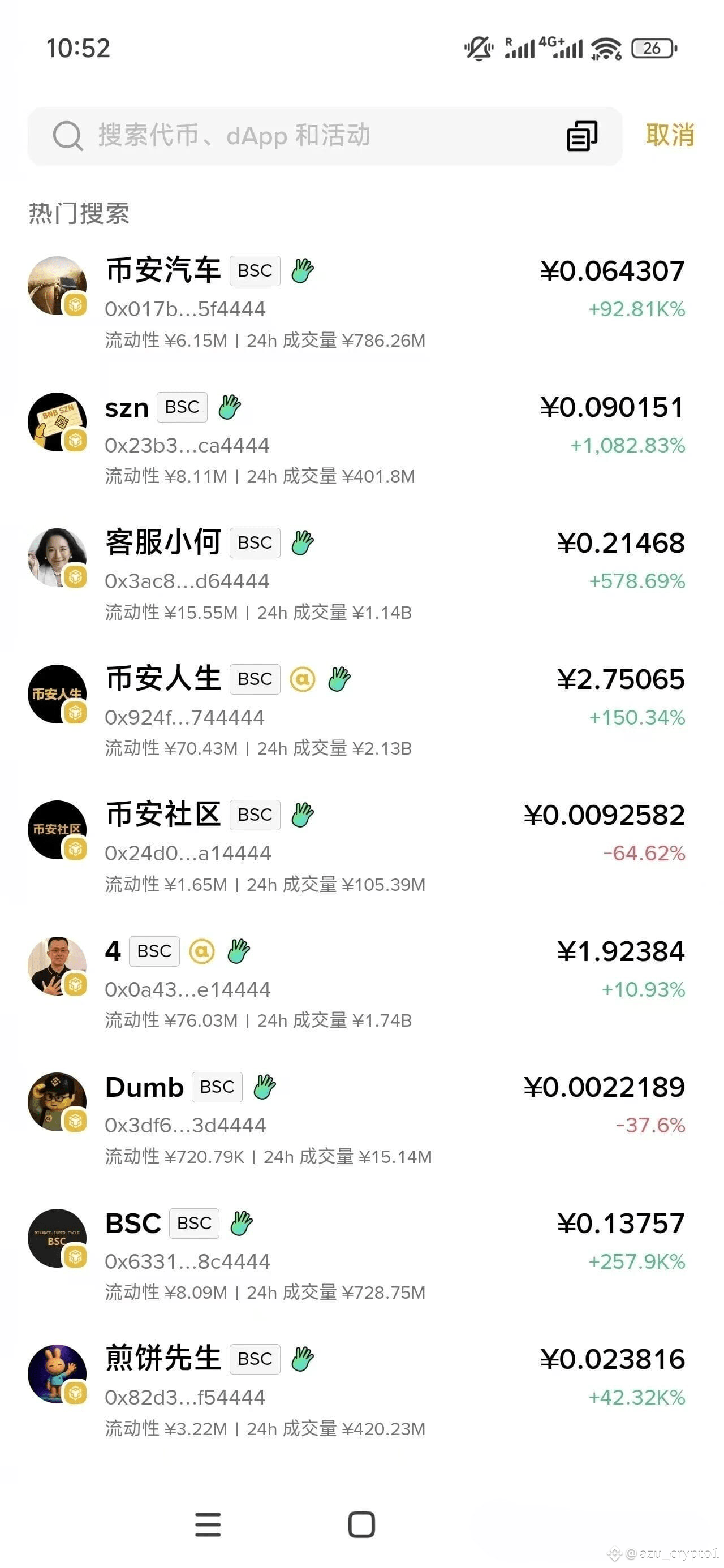Open recent apps from the navigation bar
Viewport: 724px width, 1568px height.
[208, 1524]
